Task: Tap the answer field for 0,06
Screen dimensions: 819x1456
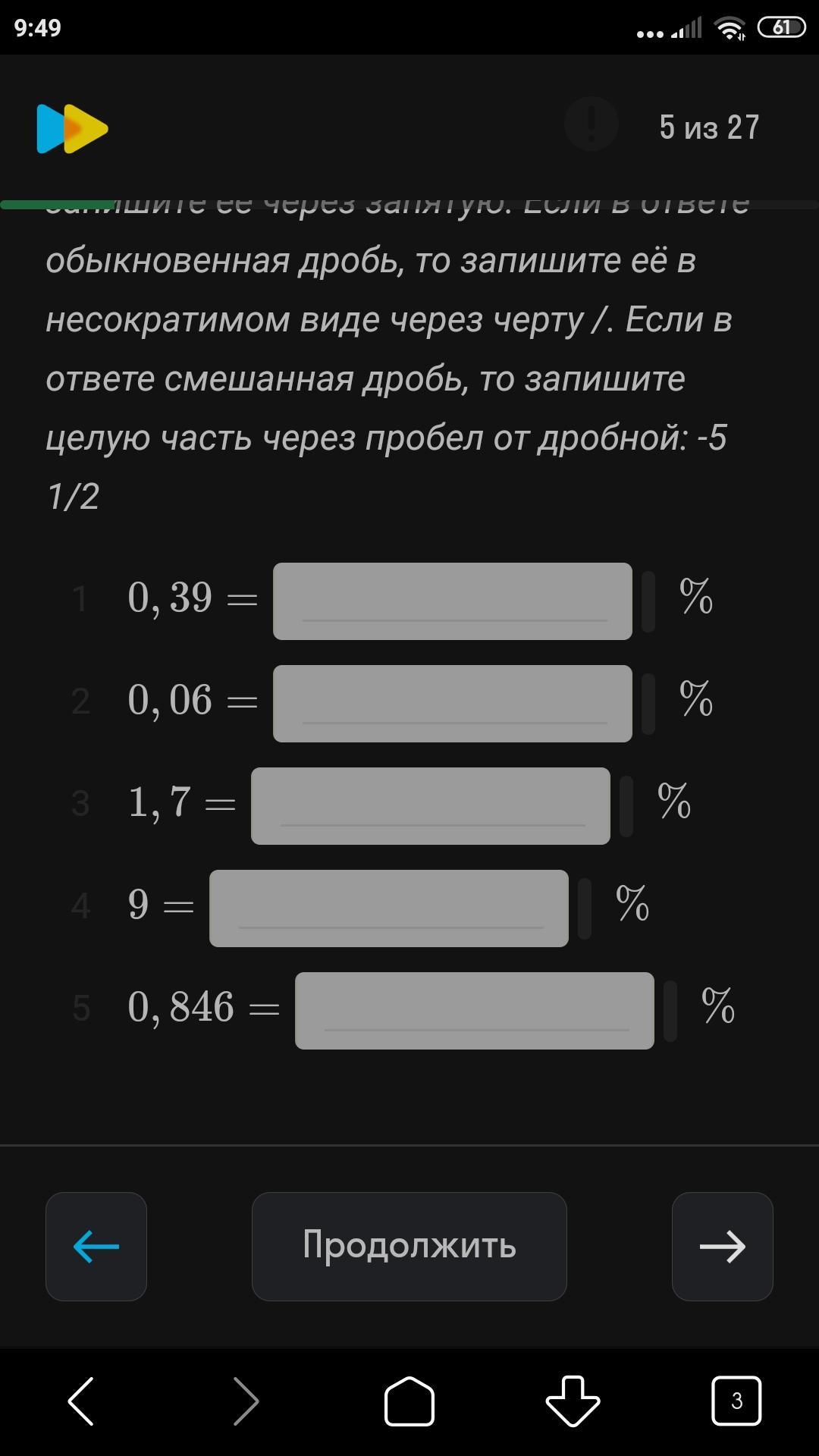Action: tap(452, 703)
